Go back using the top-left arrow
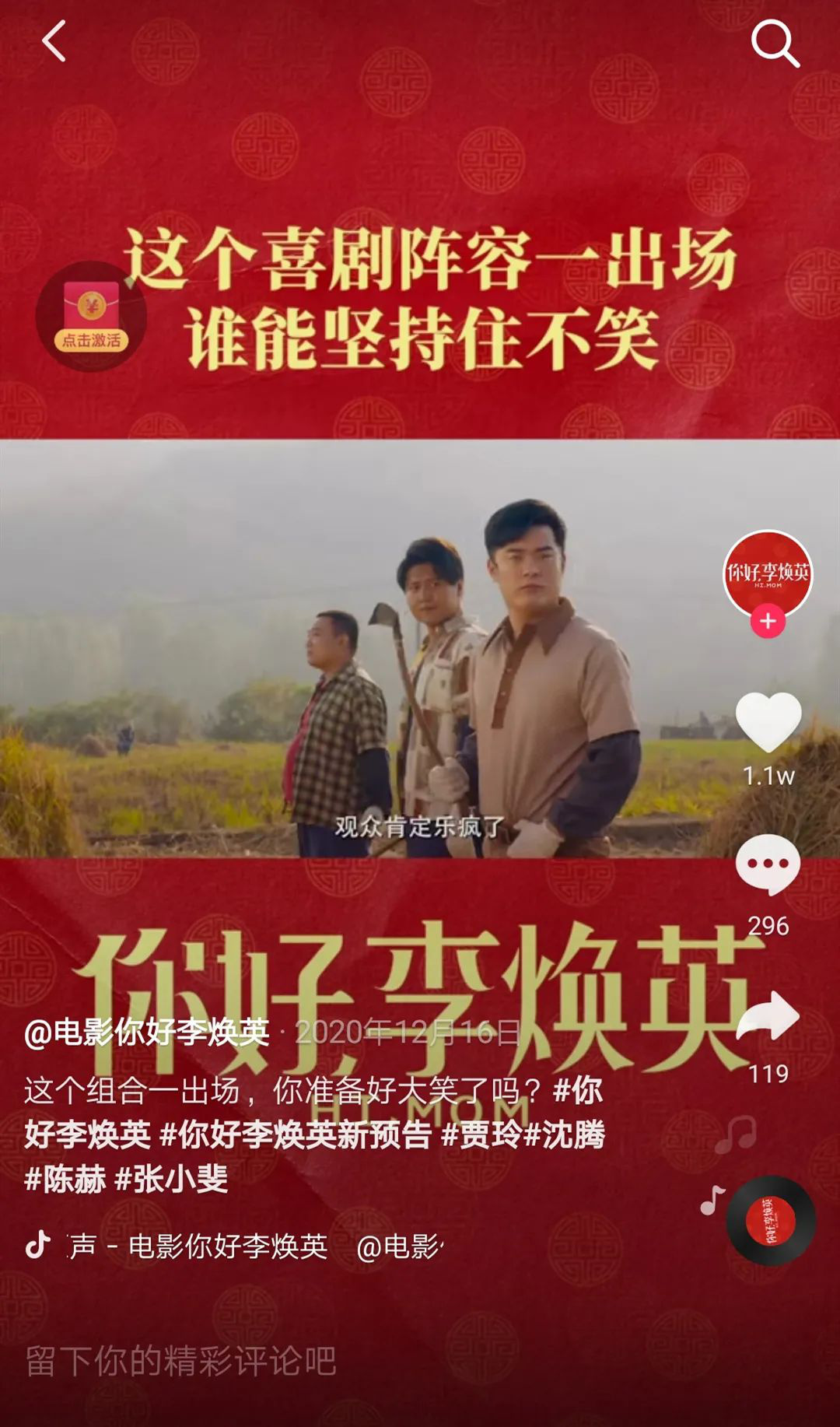Viewport: 840px width, 1427px height. [x=54, y=41]
